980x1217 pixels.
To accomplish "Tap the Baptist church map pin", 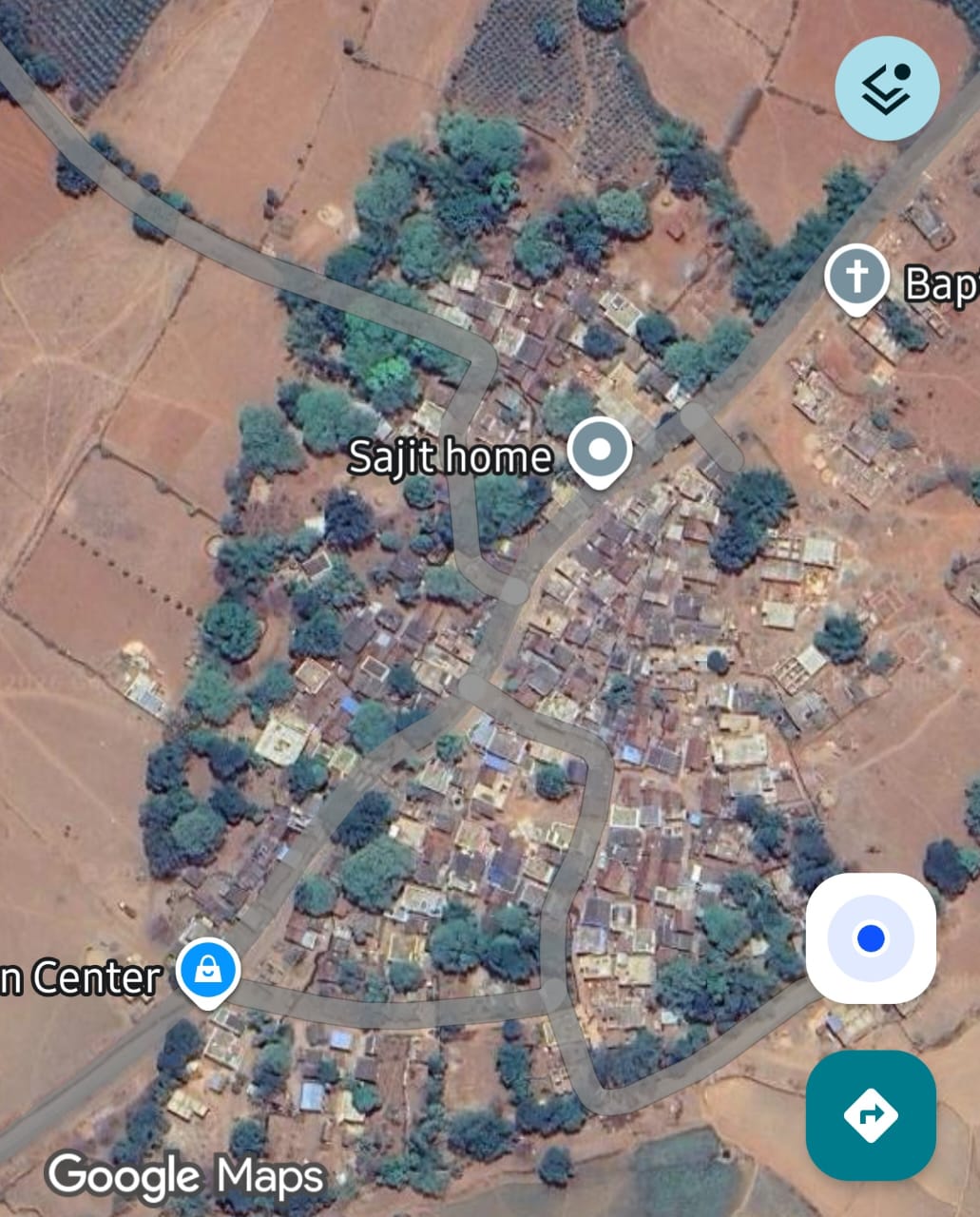I will click(x=855, y=279).
